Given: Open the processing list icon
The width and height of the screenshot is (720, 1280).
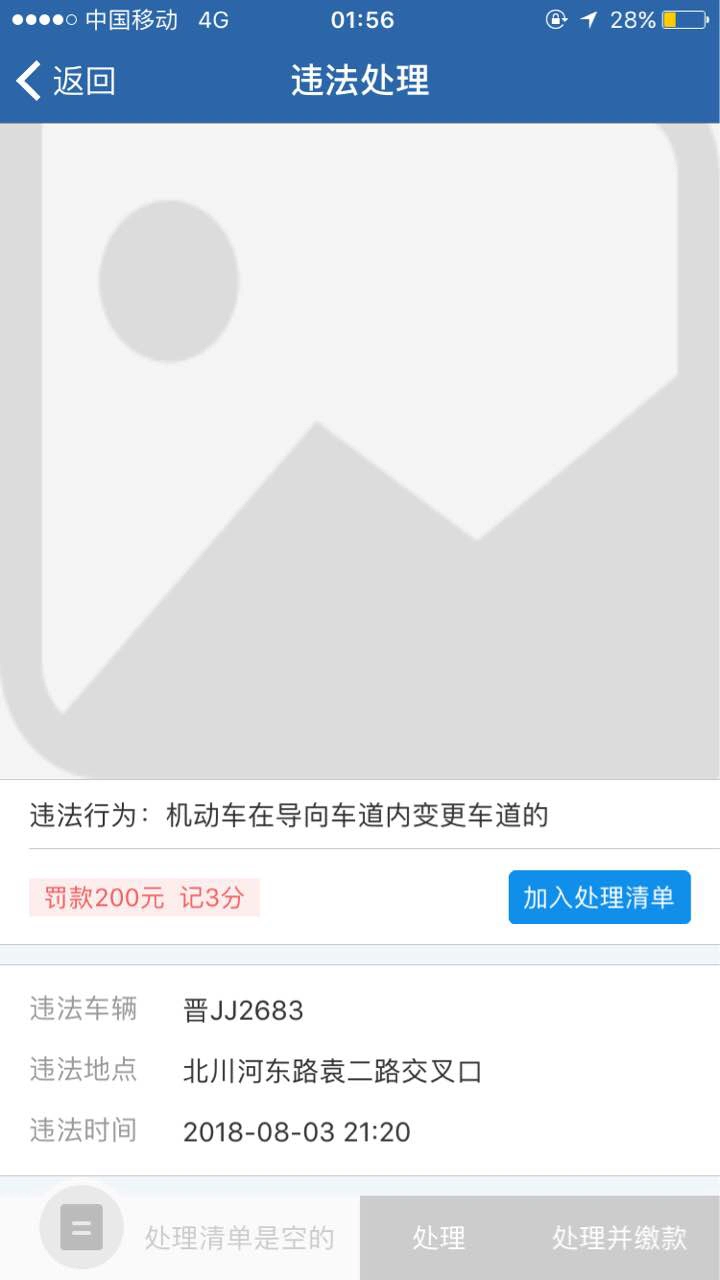Looking at the screenshot, I should click(x=81, y=1227).
